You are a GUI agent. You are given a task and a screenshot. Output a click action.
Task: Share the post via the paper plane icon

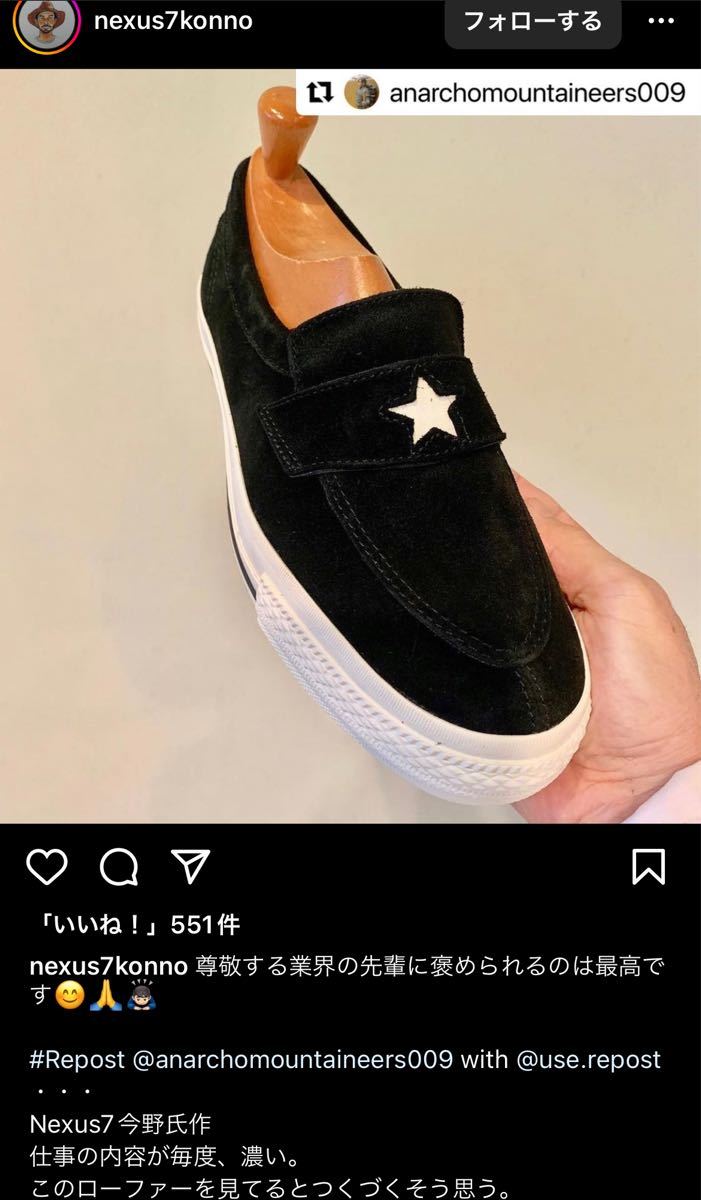point(190,866)
